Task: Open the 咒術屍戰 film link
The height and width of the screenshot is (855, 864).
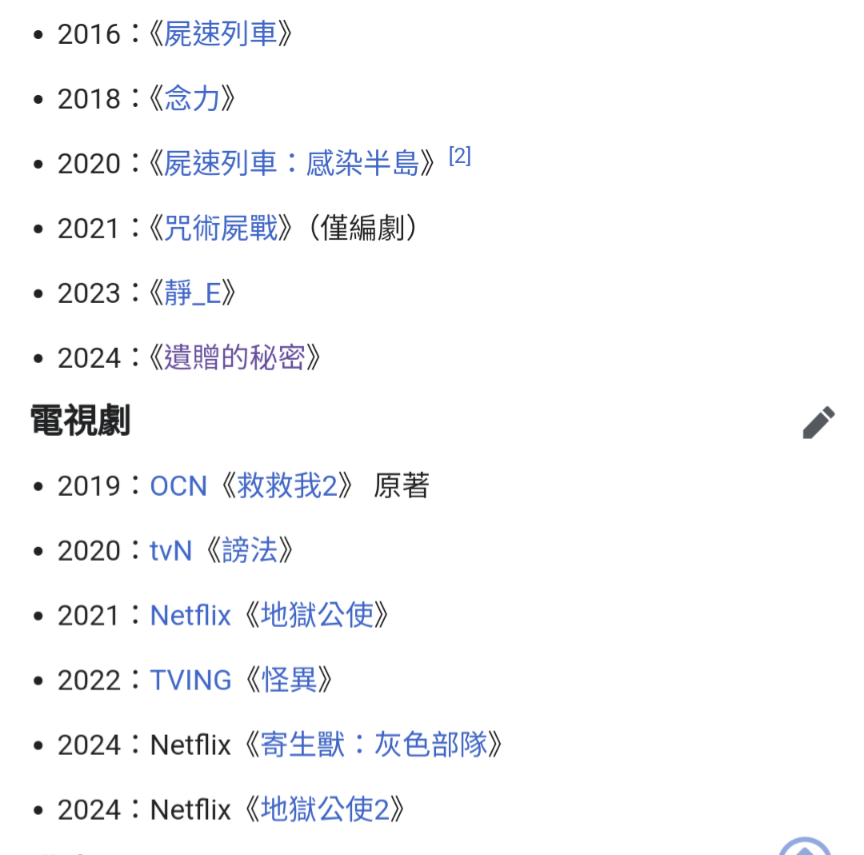Action: click(x=221, y=229)
